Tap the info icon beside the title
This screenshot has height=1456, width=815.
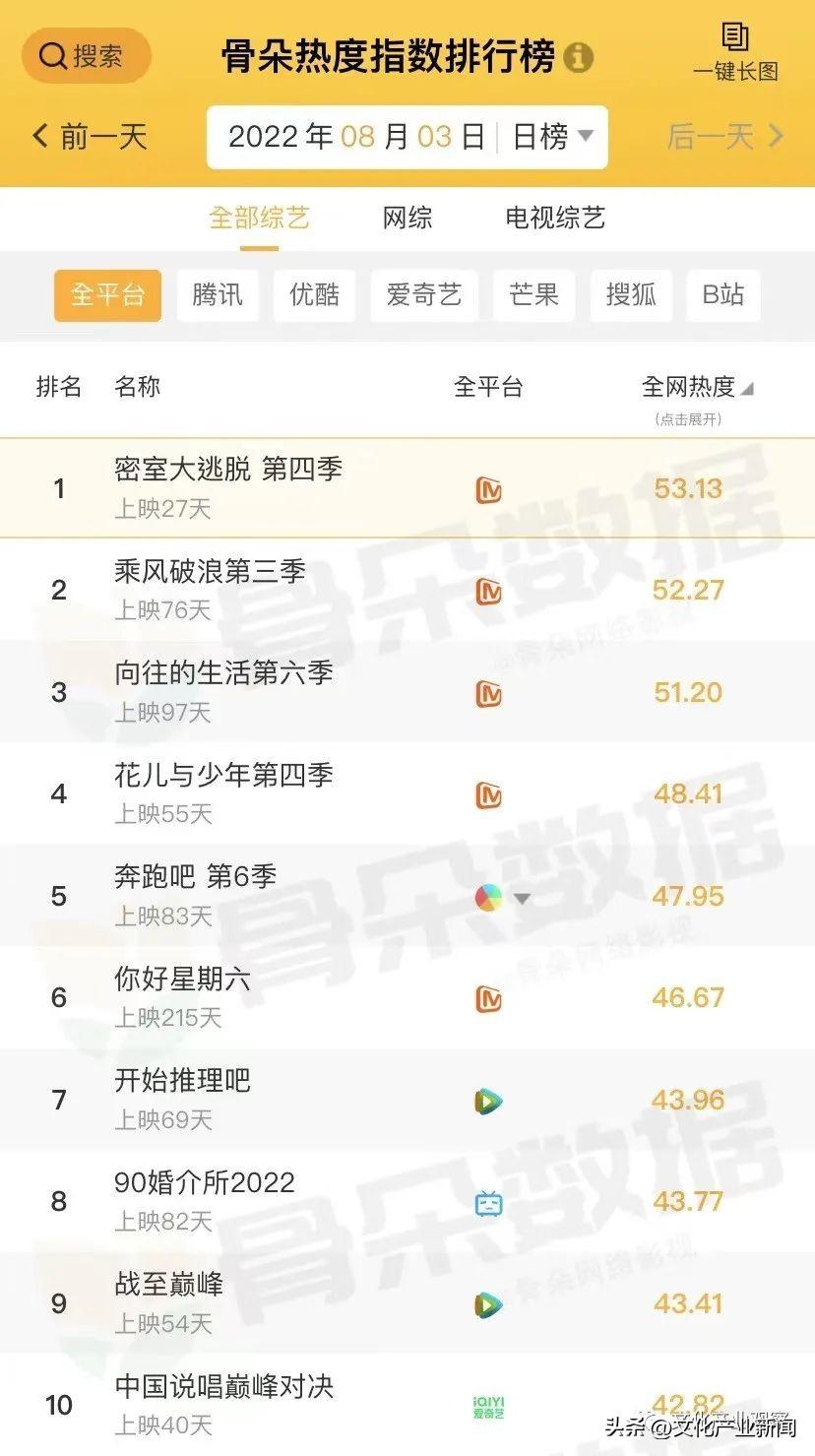579,57
